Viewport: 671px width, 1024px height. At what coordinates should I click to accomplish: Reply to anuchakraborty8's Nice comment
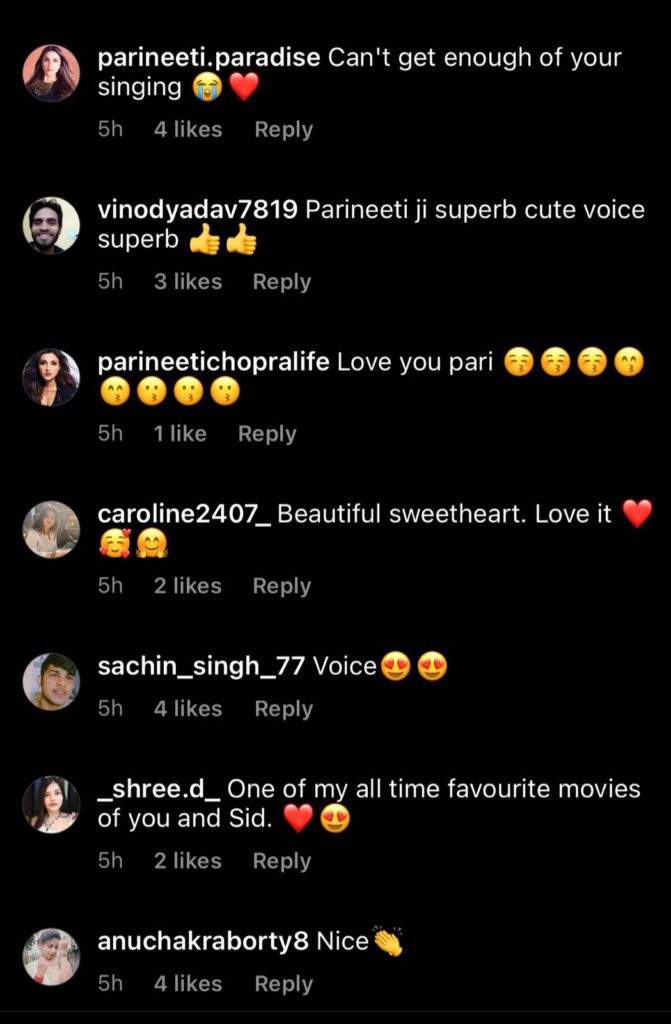point(283,984)
